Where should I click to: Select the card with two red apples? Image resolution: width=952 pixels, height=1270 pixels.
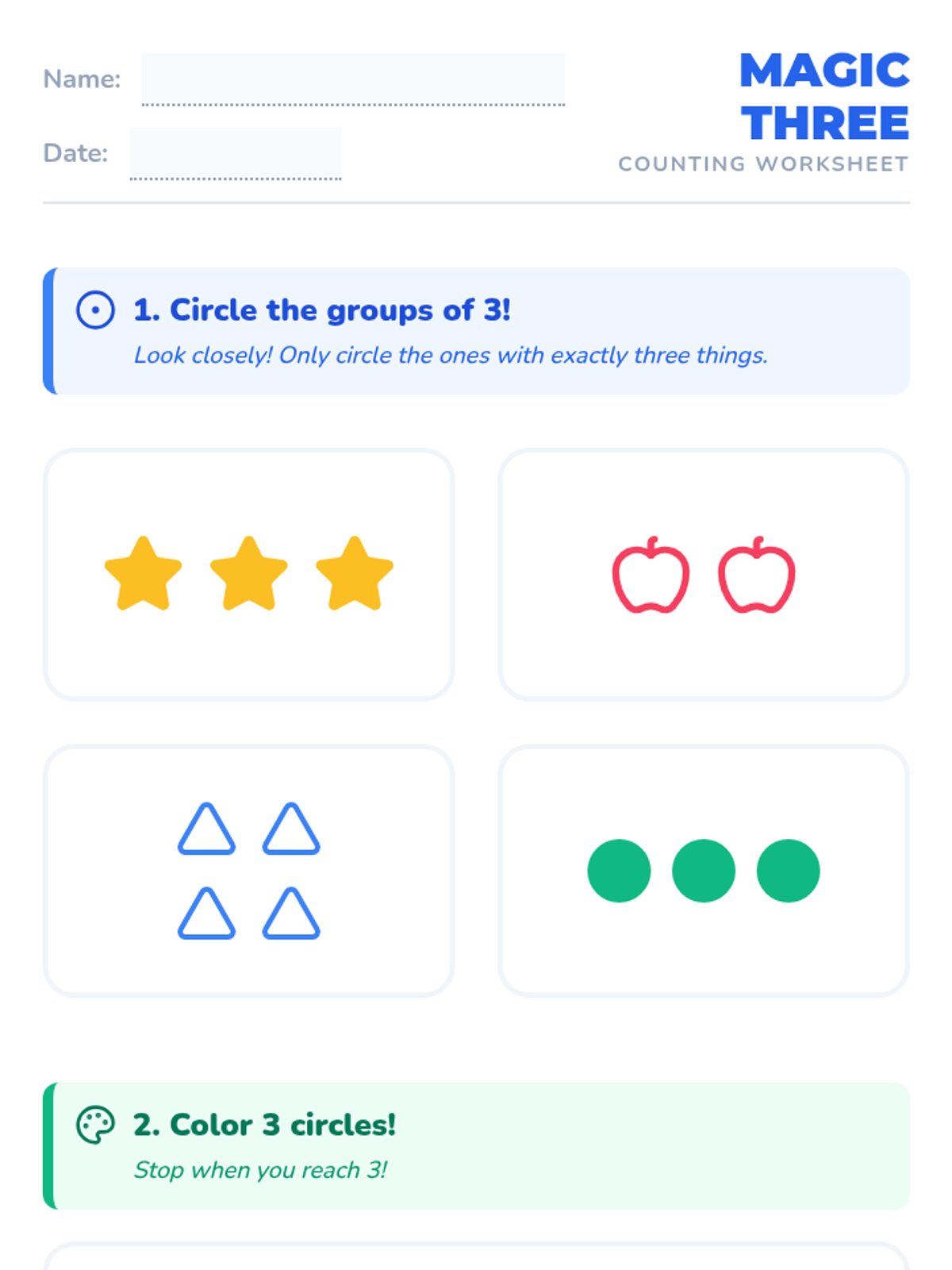pos(704,575)
